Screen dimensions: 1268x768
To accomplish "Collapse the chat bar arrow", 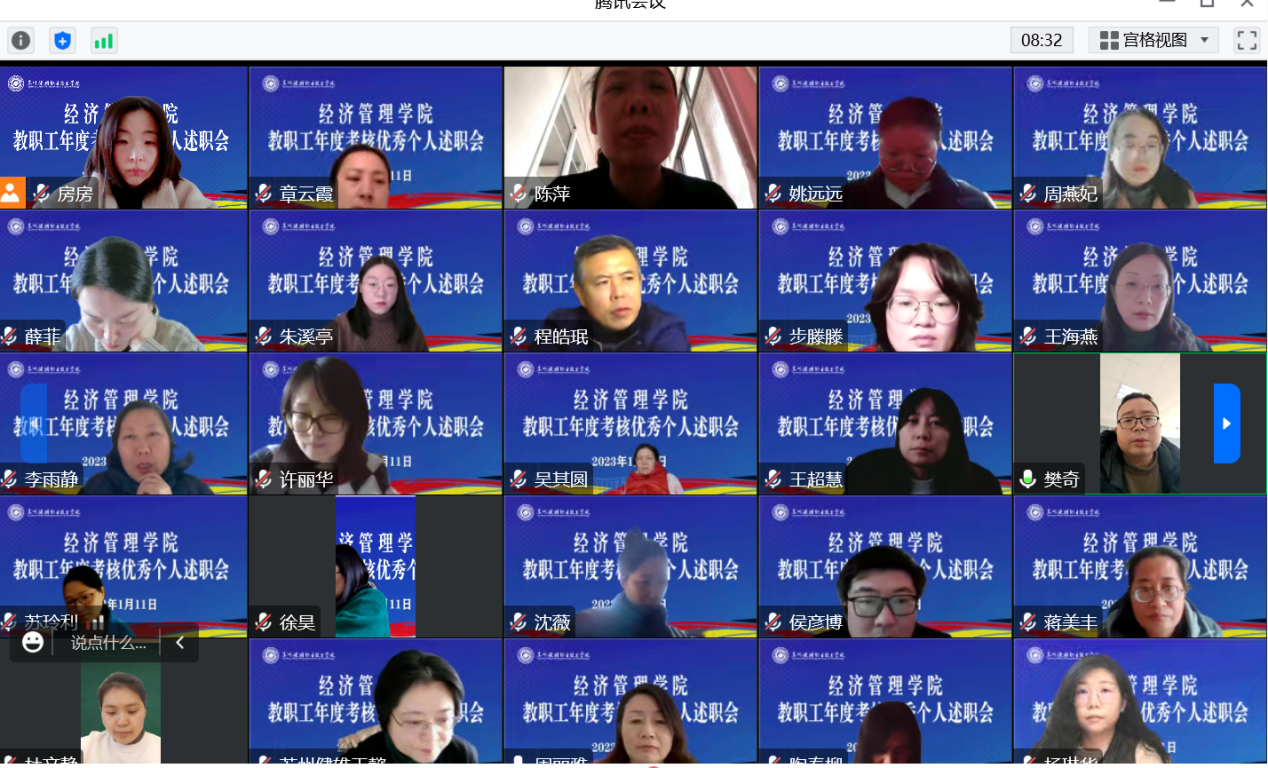I will [180, 643].
